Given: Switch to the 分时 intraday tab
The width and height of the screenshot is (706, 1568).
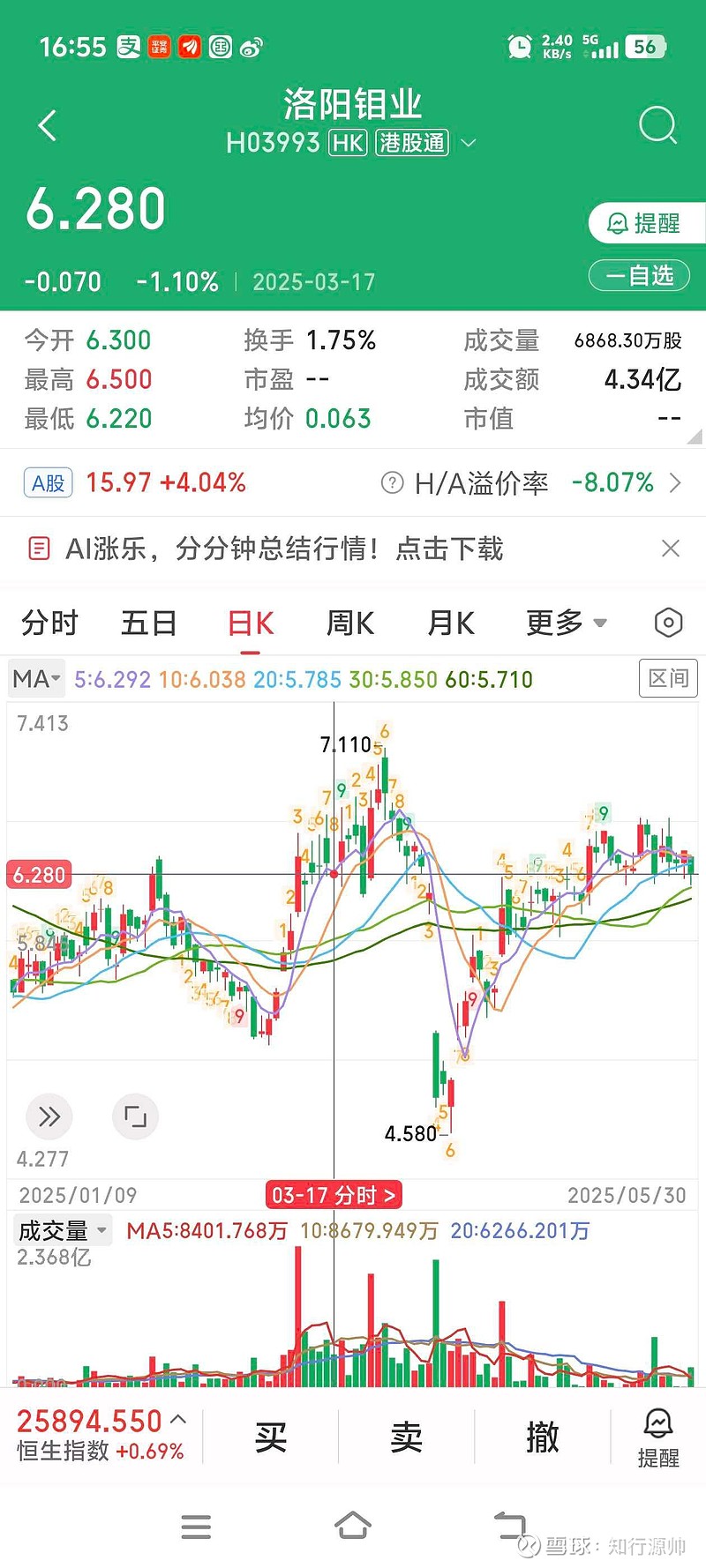Looking at the screenshot, I should (50, 623).
